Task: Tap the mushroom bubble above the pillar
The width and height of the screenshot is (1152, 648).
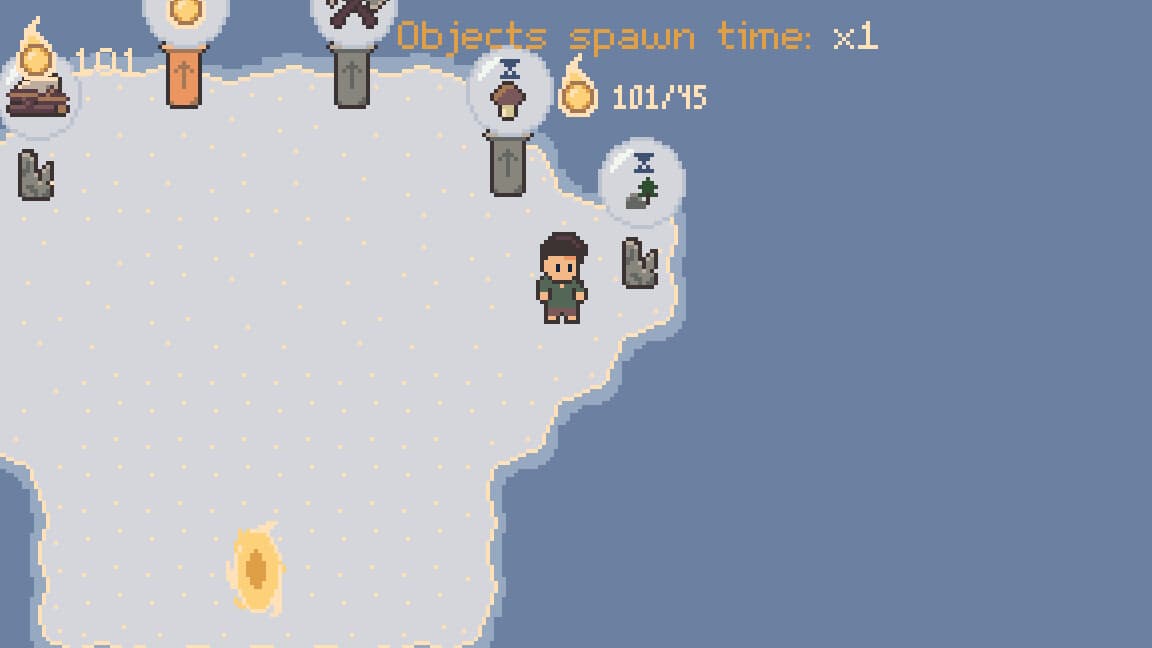Action: [x=509, y=90]
